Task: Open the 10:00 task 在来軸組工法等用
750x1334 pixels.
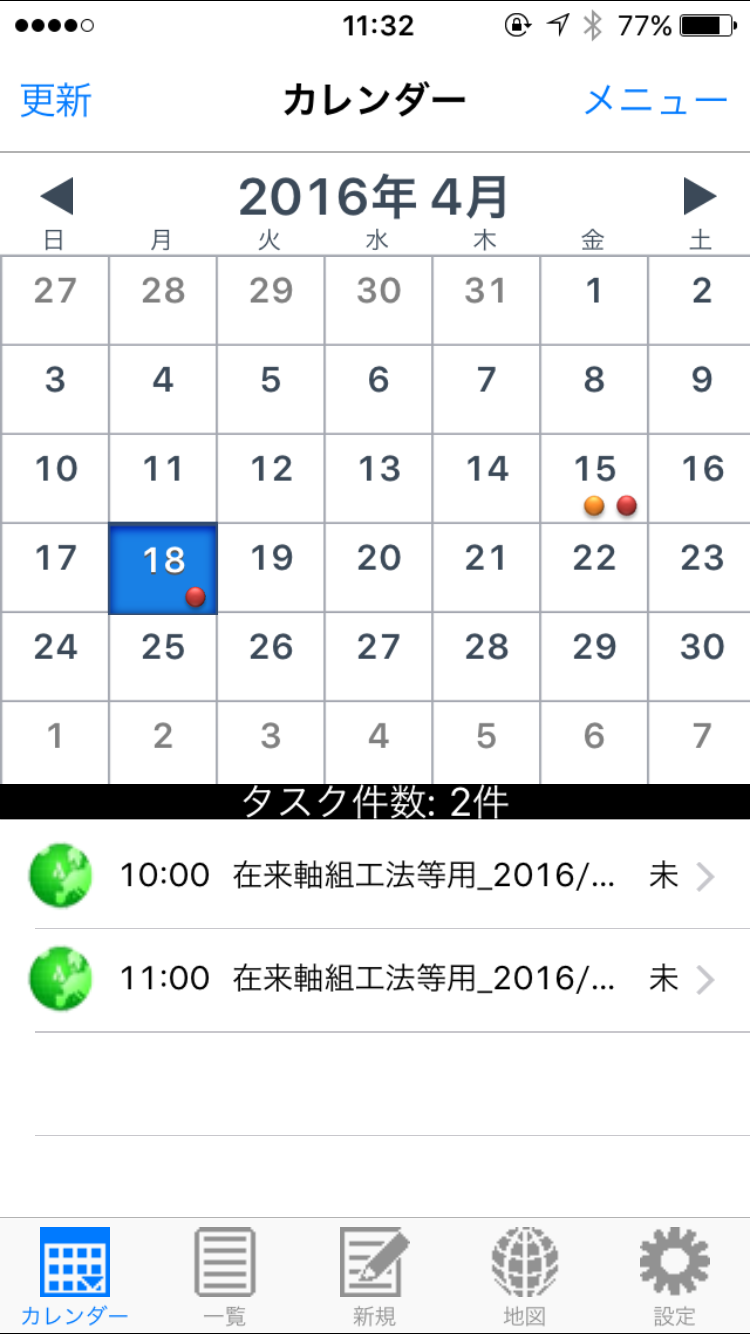Action: point(375,877)
